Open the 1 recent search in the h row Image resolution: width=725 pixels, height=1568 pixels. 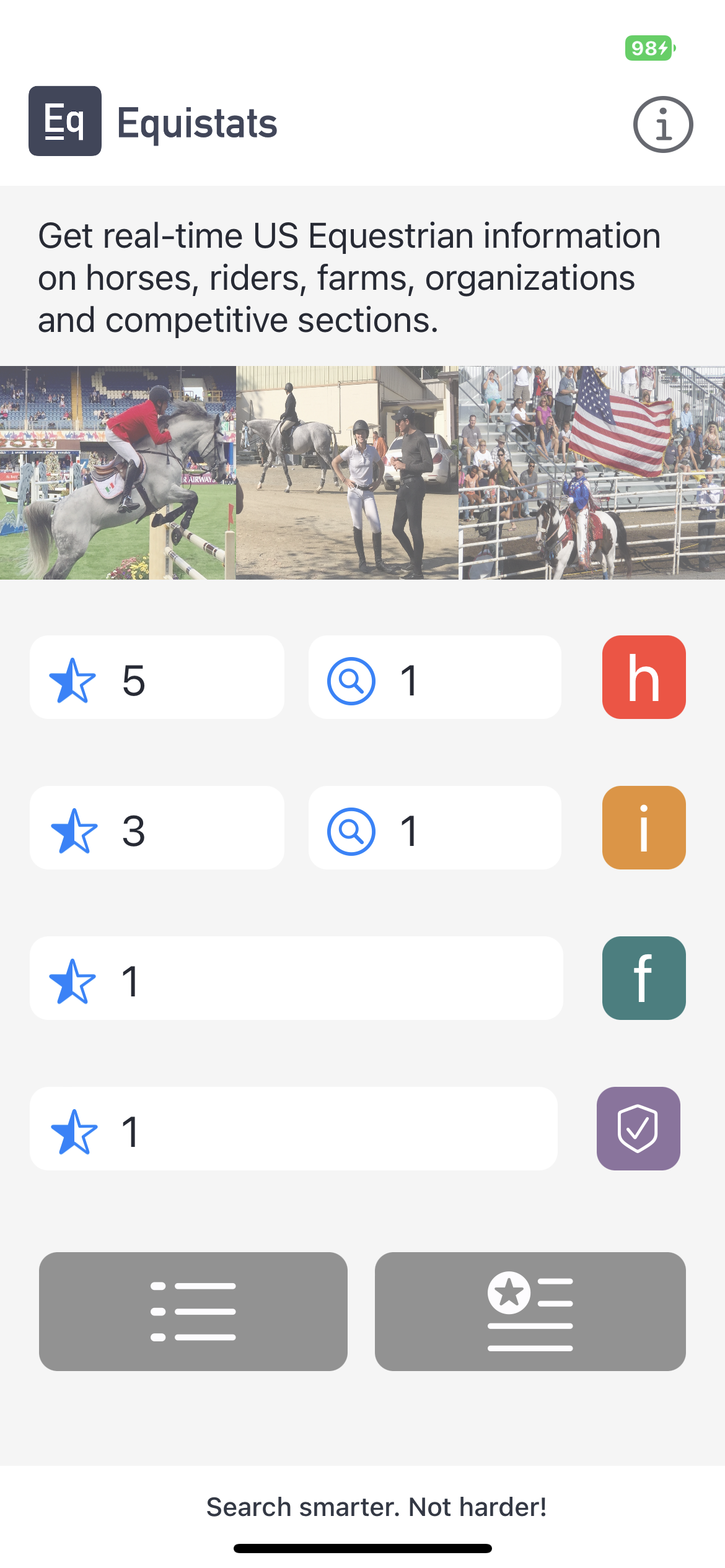pos(434,677)
